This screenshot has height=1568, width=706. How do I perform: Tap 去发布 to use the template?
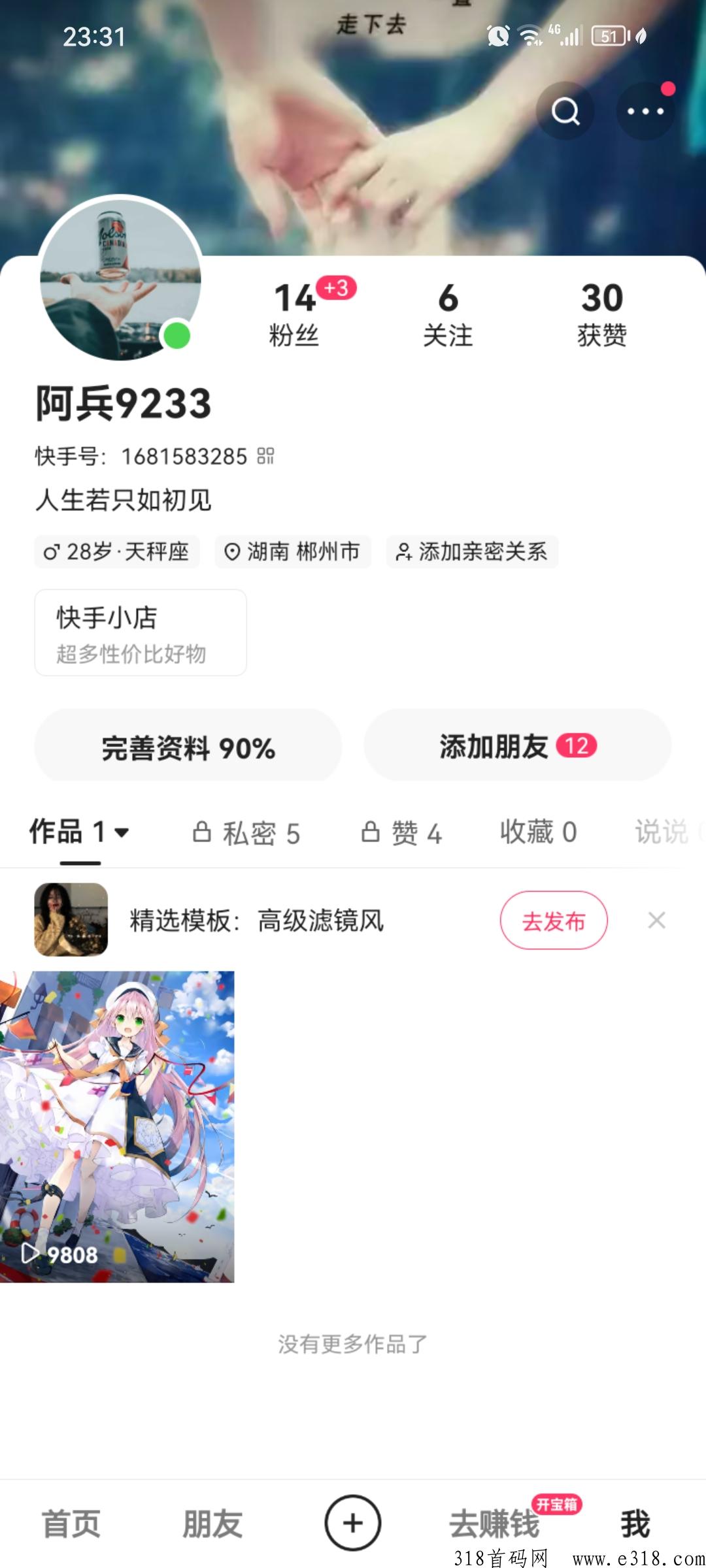point(553,921)
